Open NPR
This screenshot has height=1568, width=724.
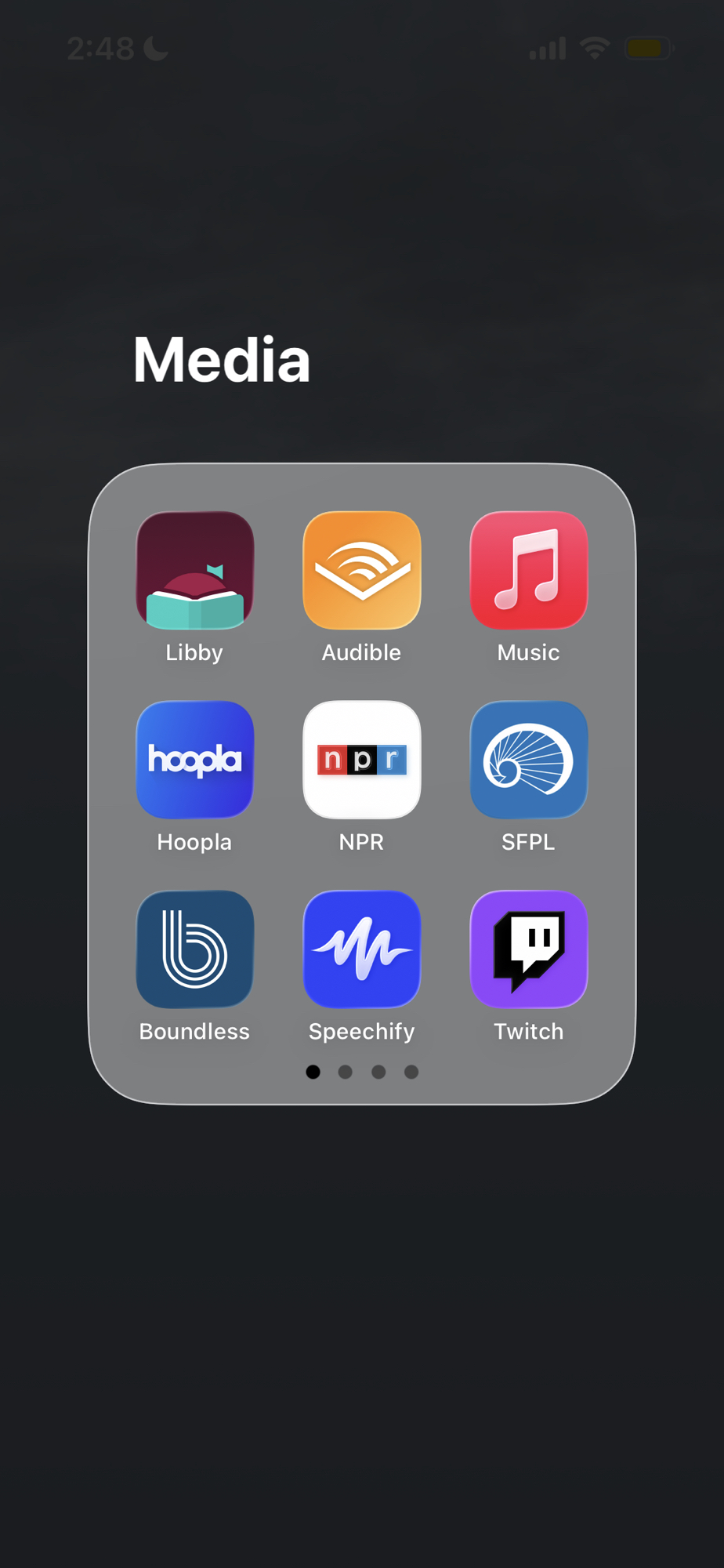361,759
